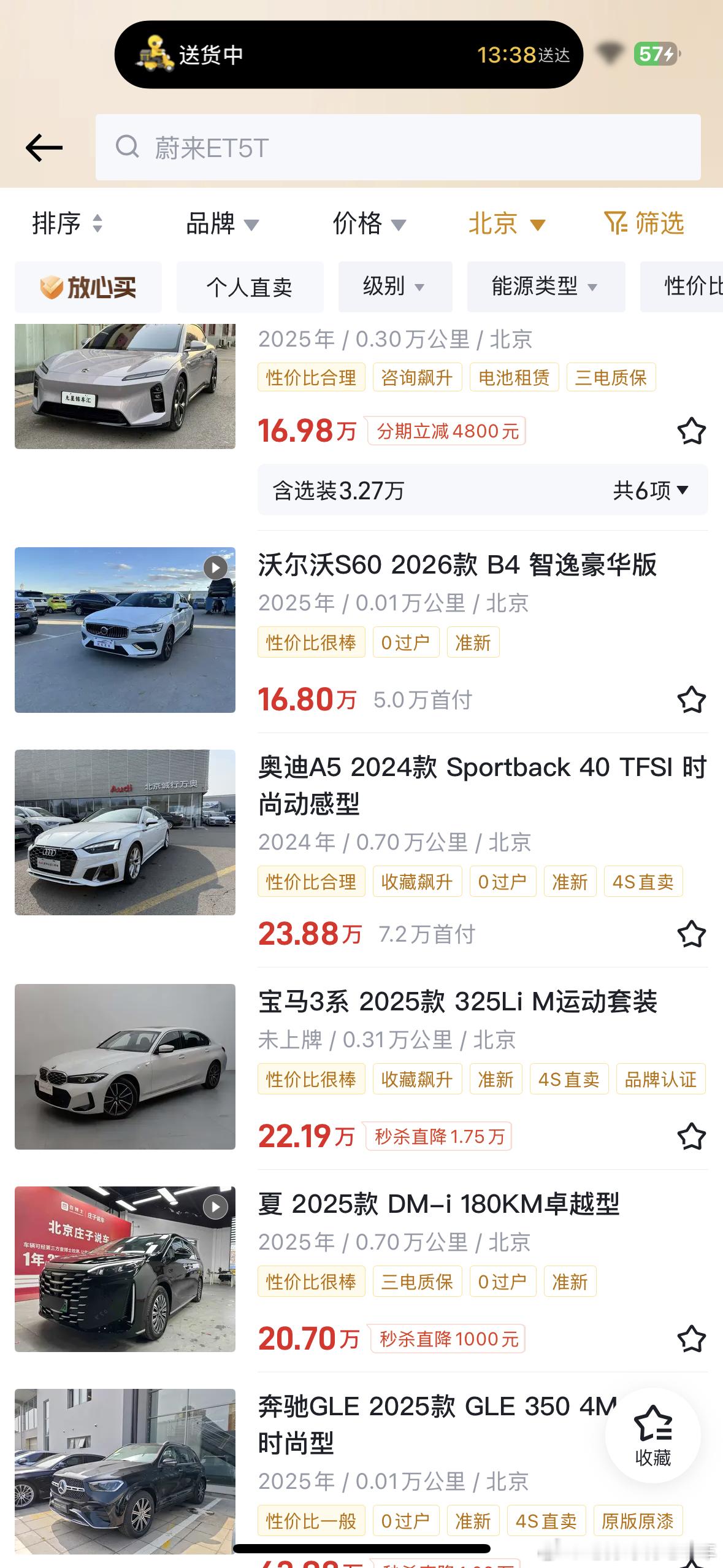Image resolution: width=723 pixels, height=1568 pixels.
Task: Star the 沃尔沃S60 listing
Action: click(x=691, y=700)
